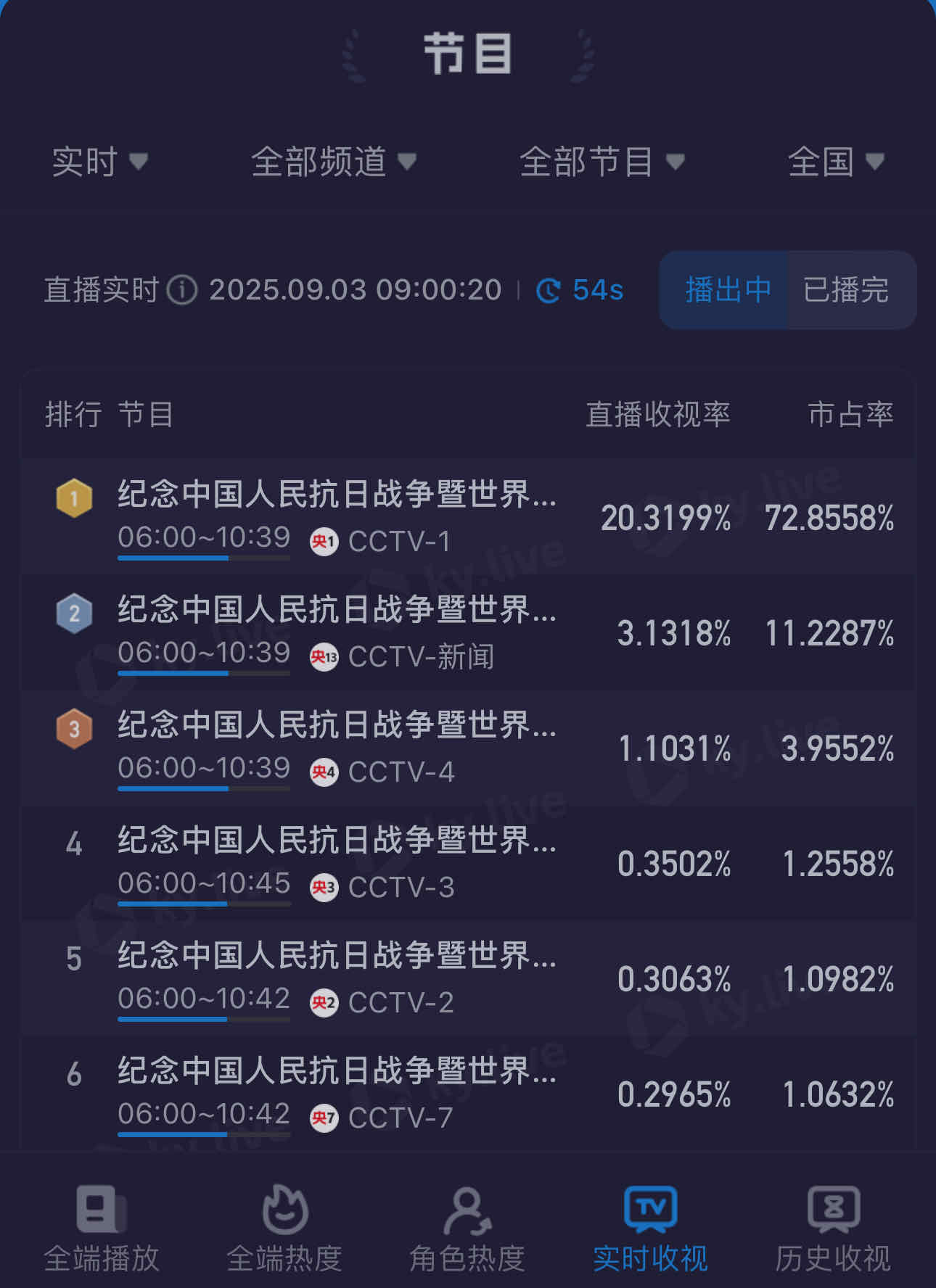Open the 角色热度 tab
This screenshot has height=1288, width=936.
pos(467,1229)
